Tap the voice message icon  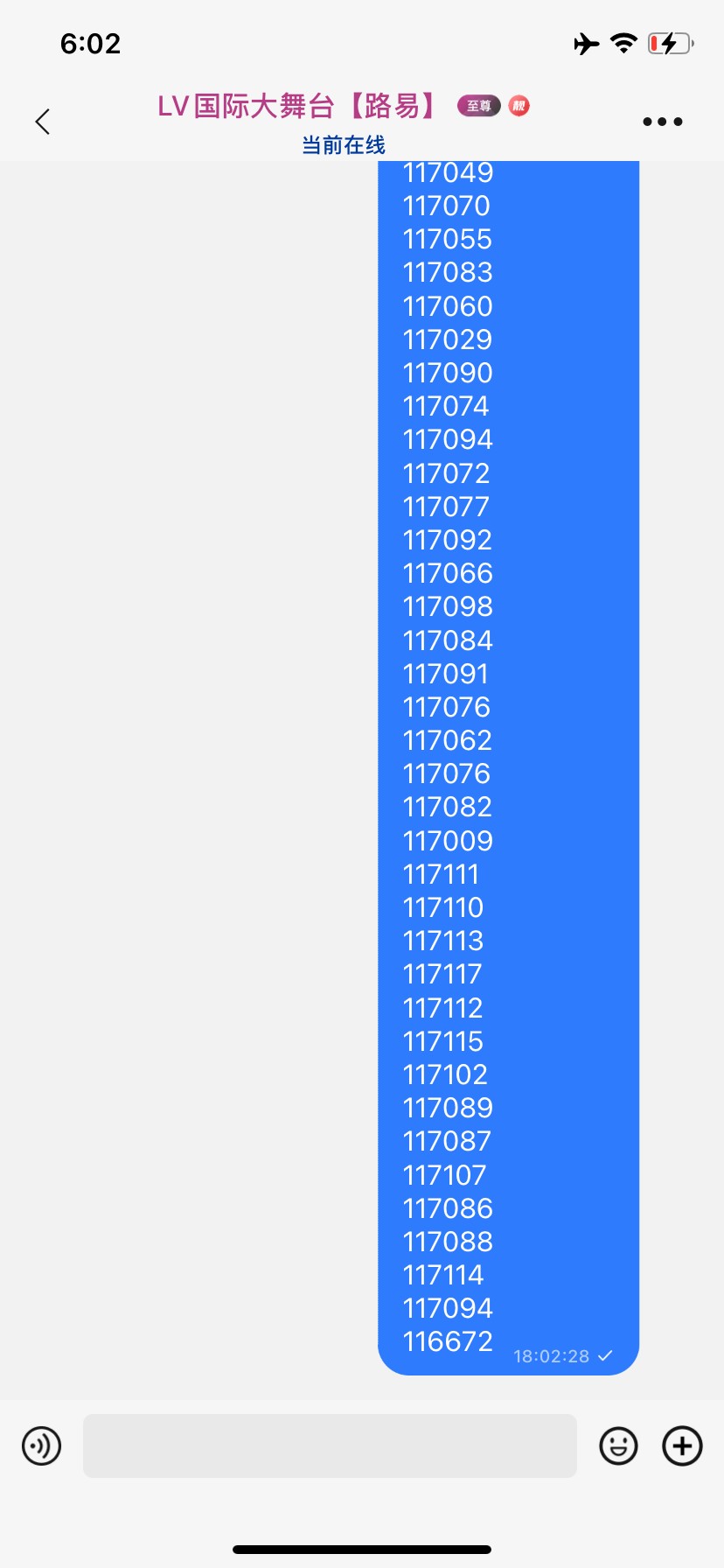[x=41, y=1445]
